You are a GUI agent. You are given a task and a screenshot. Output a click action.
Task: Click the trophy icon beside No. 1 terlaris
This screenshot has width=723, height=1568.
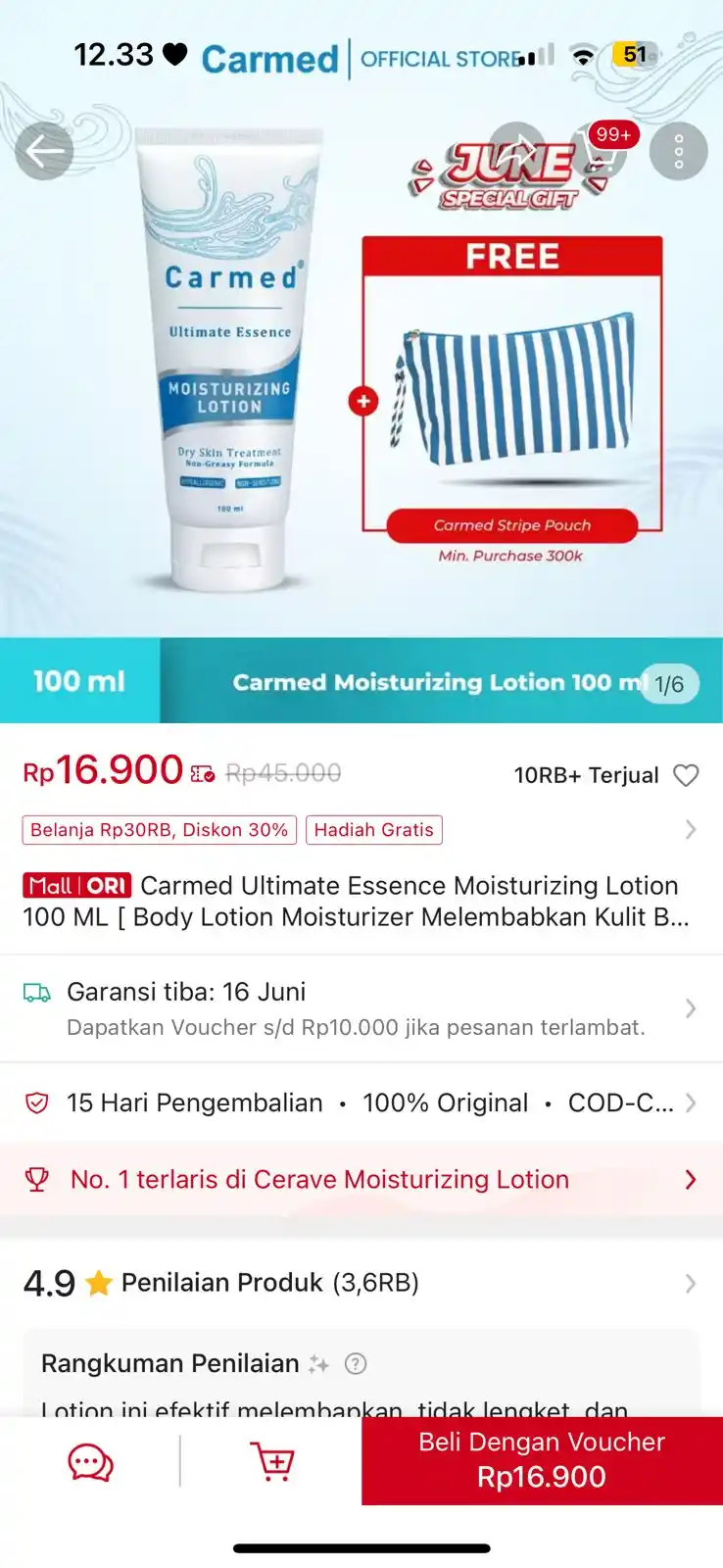(x=37, y=1179)
